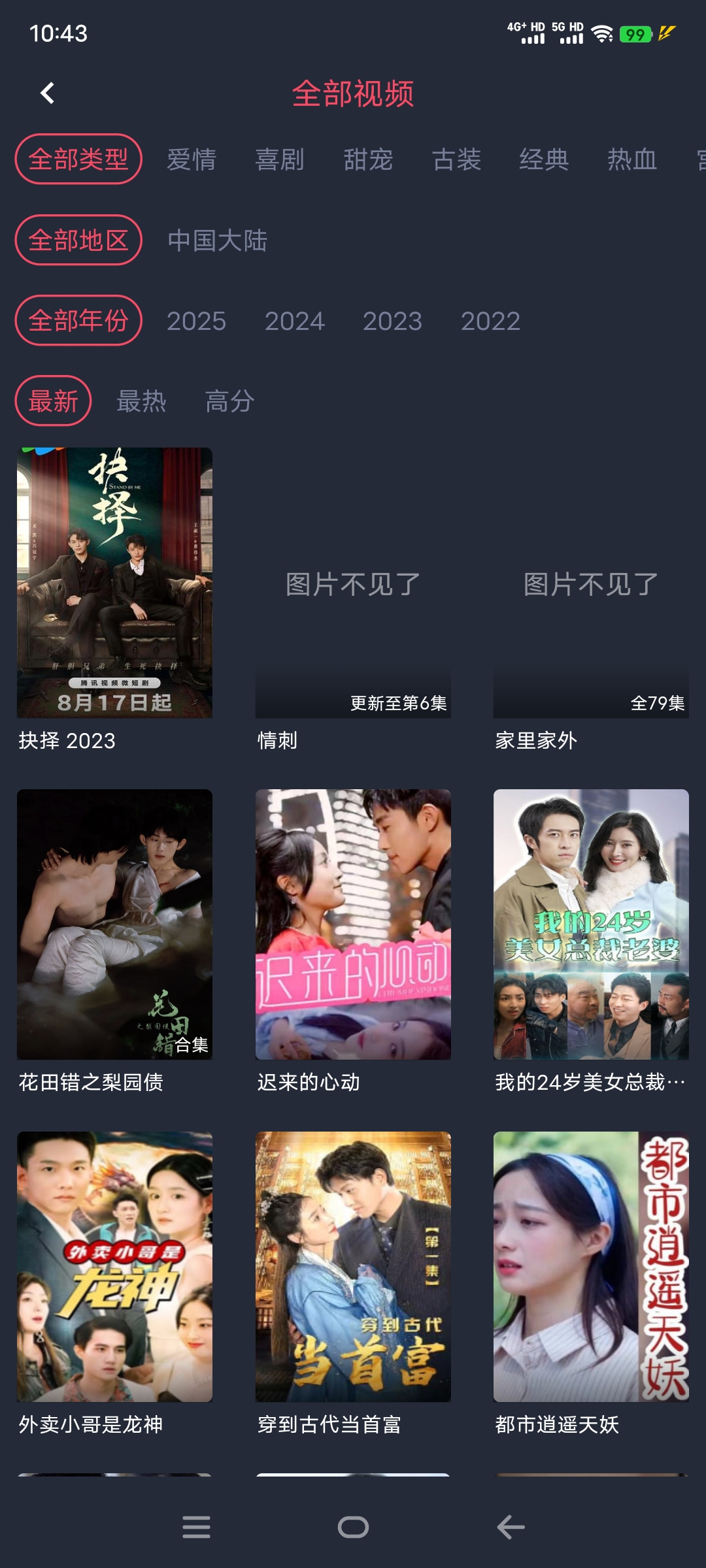Enable the 喜剧 category filter
The height and width of the screenshot is (1568, 706).
280,159
